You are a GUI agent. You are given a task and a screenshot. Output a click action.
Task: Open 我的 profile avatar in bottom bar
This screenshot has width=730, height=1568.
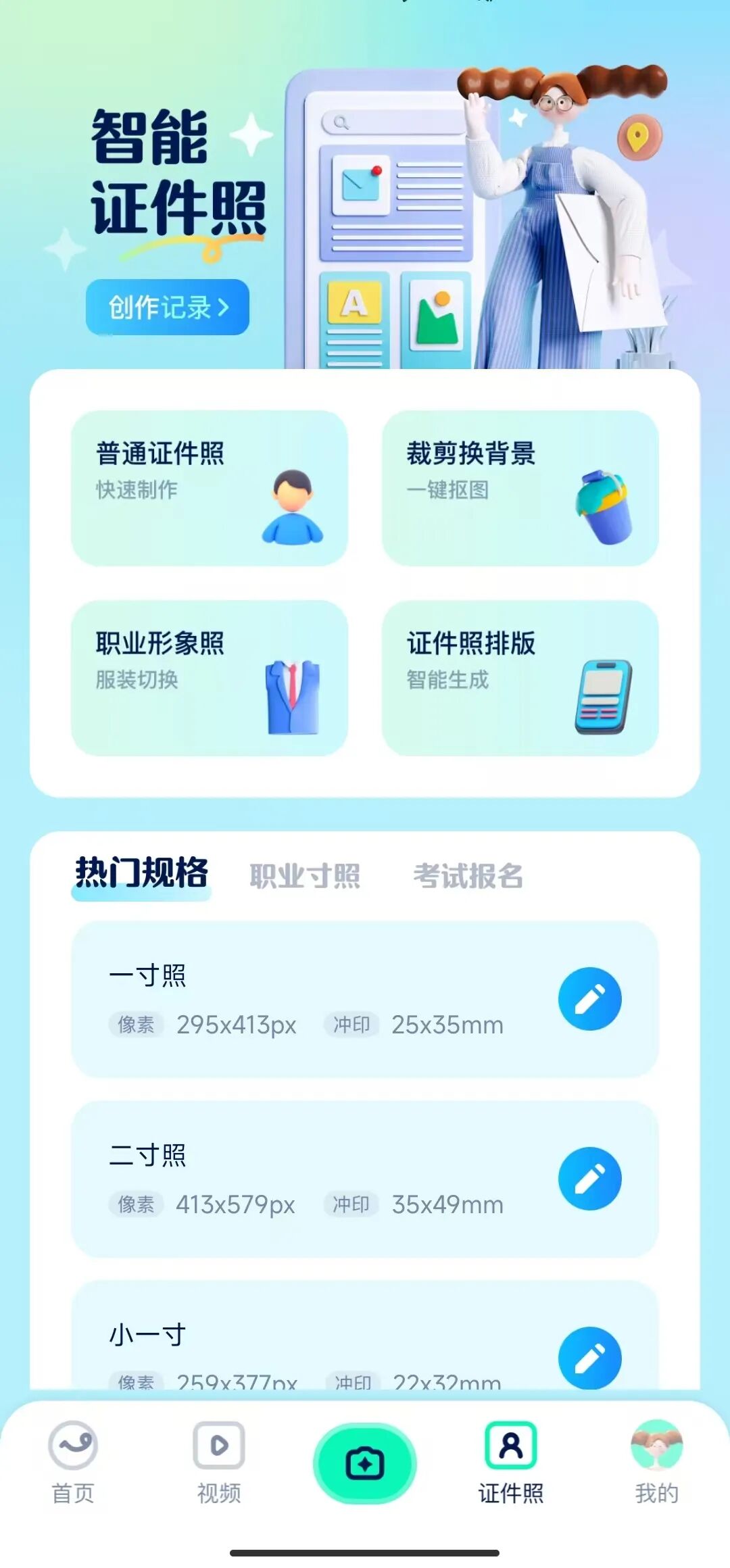[655, 1445]
